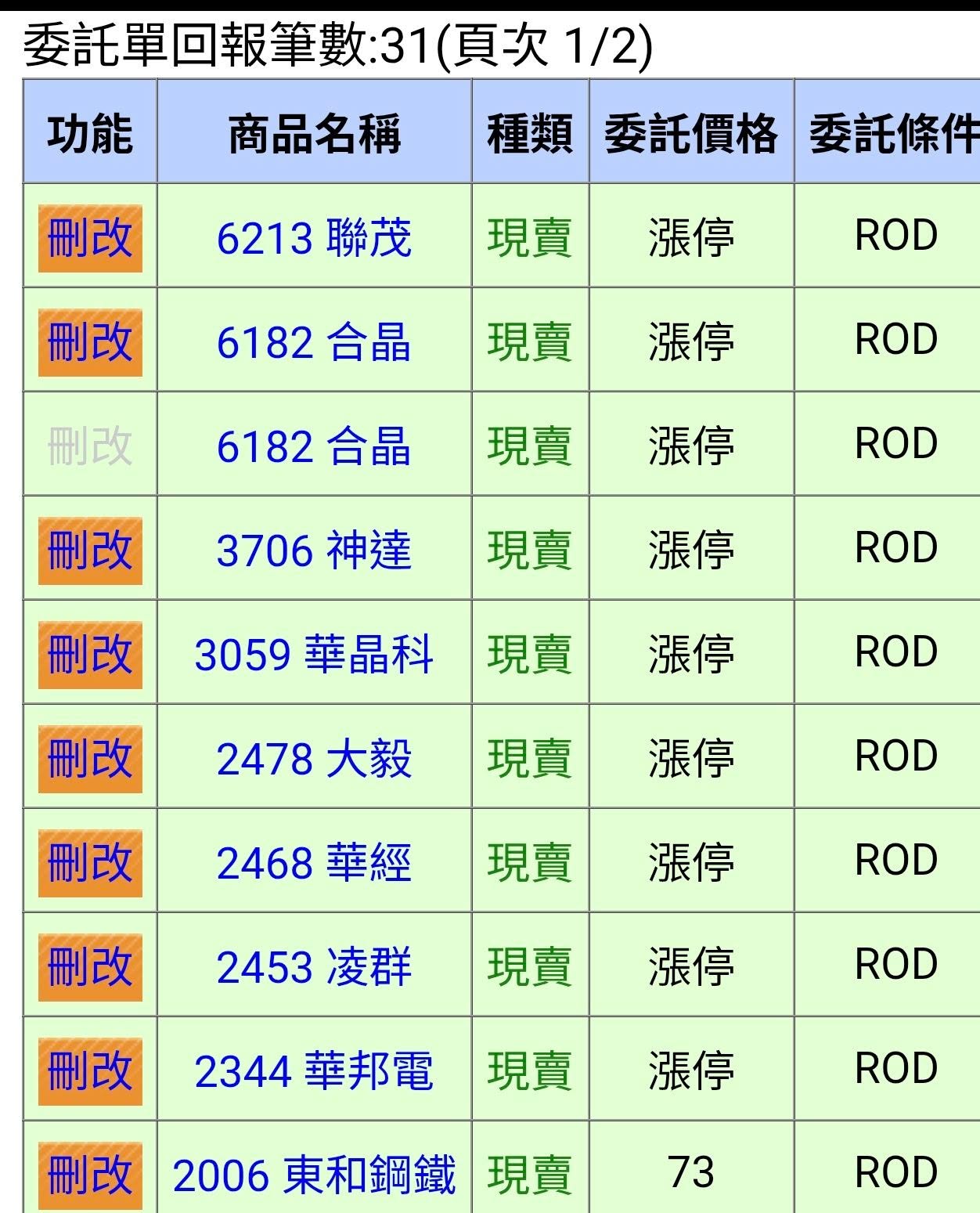Open stock link 2468 華經
This screenshot has width=980, height=1213.
(x=314, y=863)
